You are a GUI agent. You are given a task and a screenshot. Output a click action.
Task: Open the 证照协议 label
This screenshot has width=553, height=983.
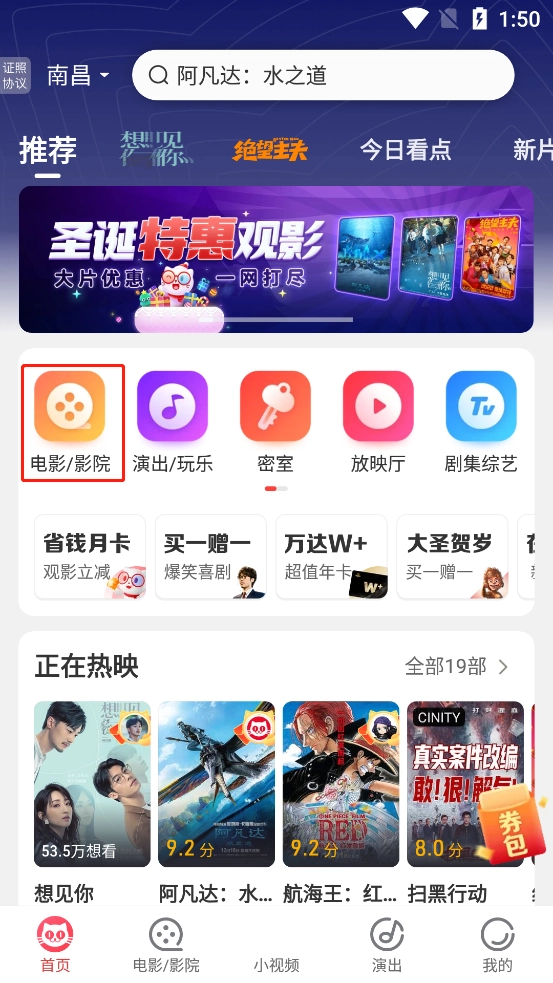pos(14,75)
